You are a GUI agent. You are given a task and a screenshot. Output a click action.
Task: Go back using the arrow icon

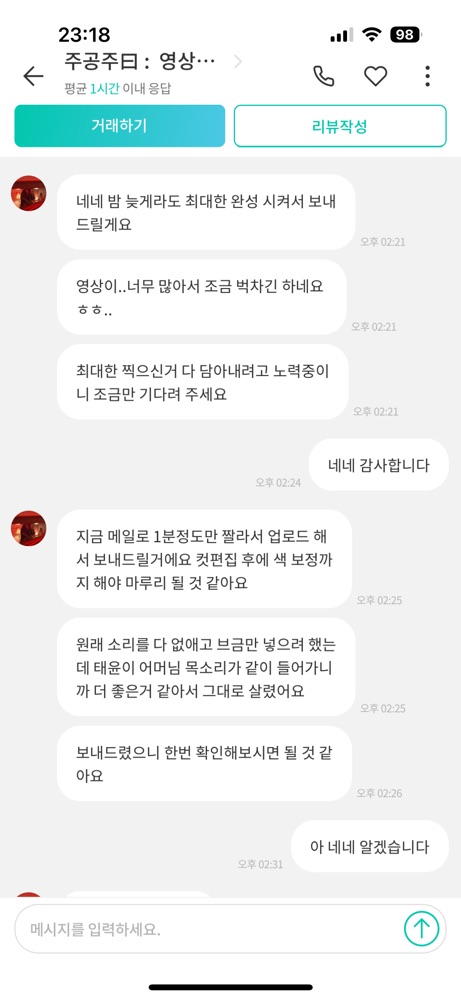[33, 77]
